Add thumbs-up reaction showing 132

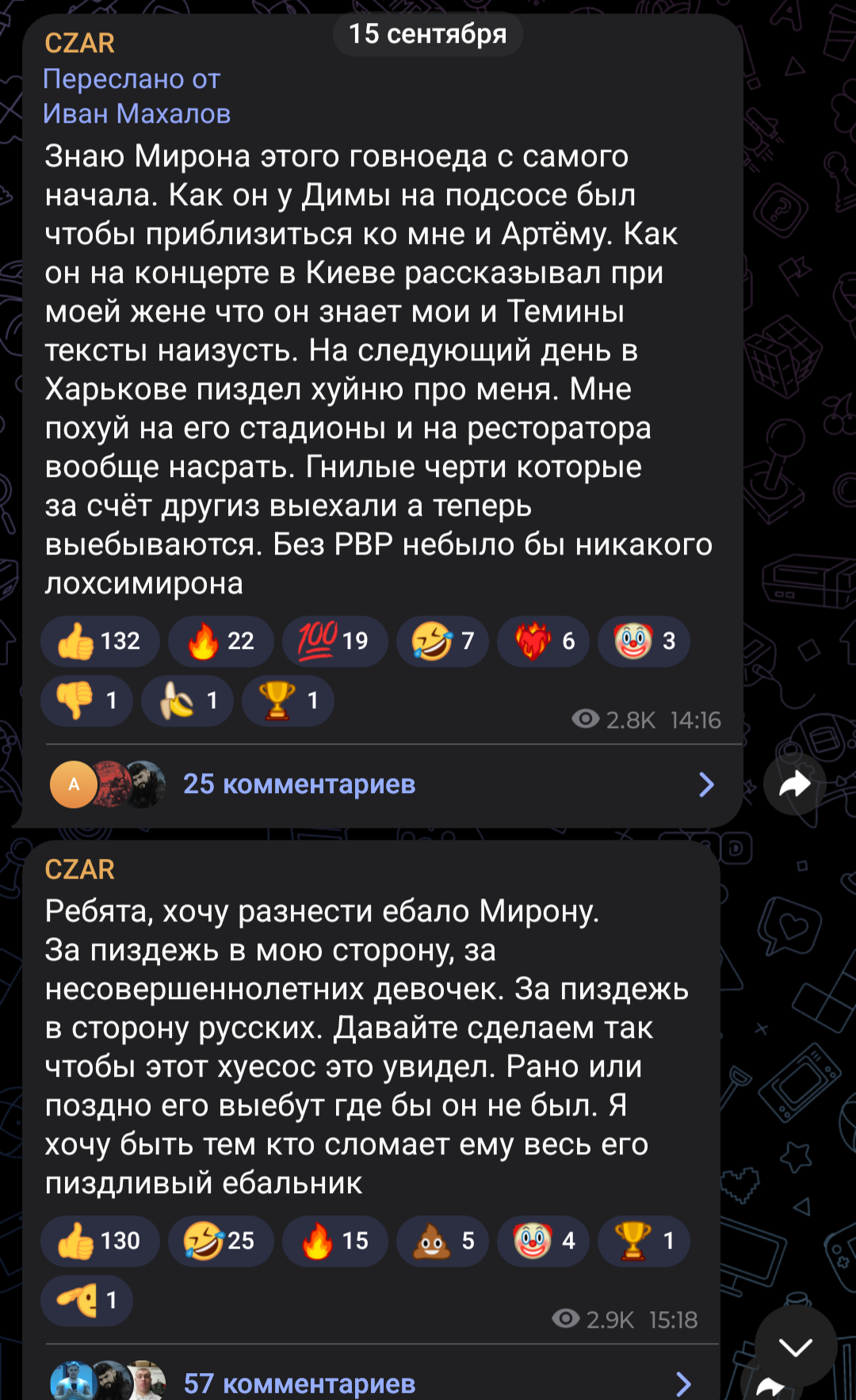(x=100, y=641)
